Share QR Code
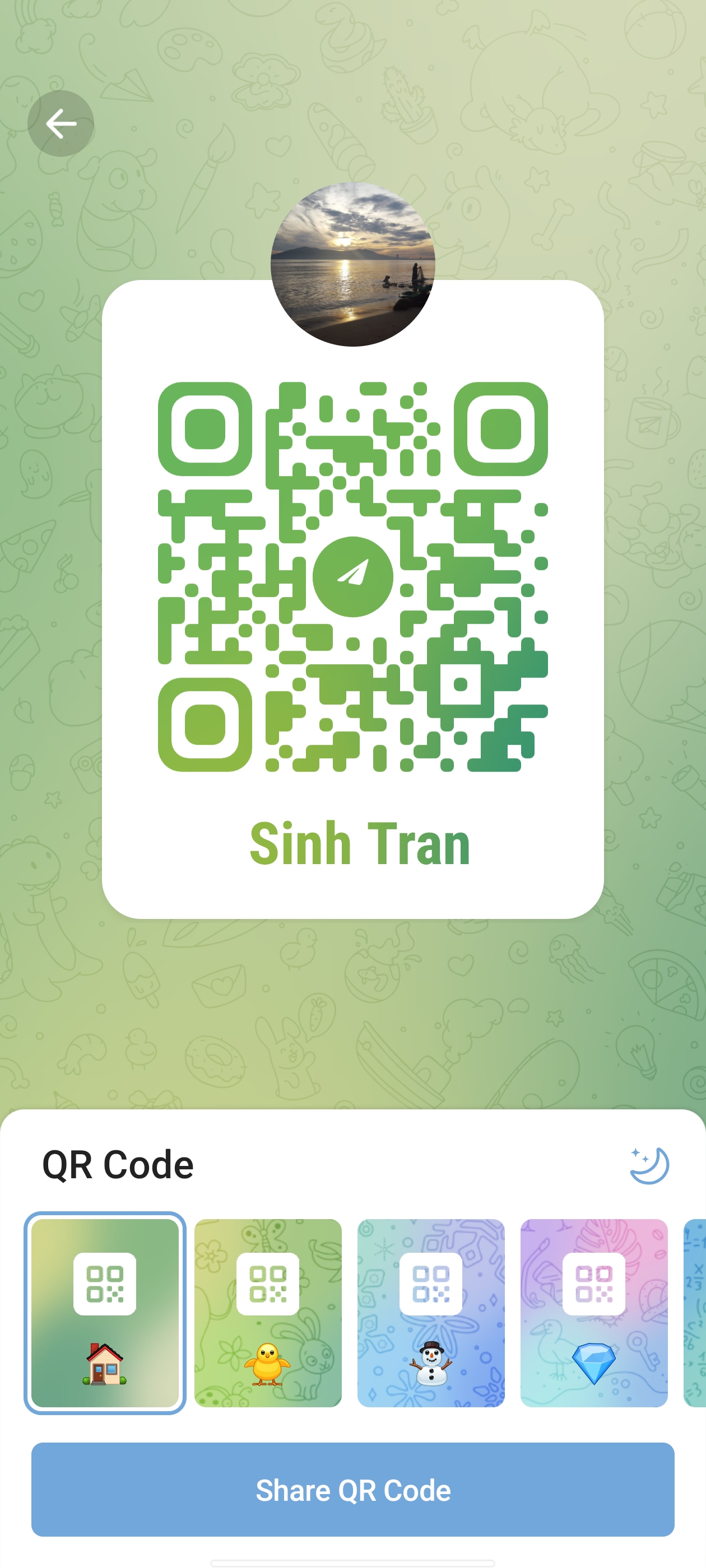Viewport: 706px width, 1568px height. 352,1489
